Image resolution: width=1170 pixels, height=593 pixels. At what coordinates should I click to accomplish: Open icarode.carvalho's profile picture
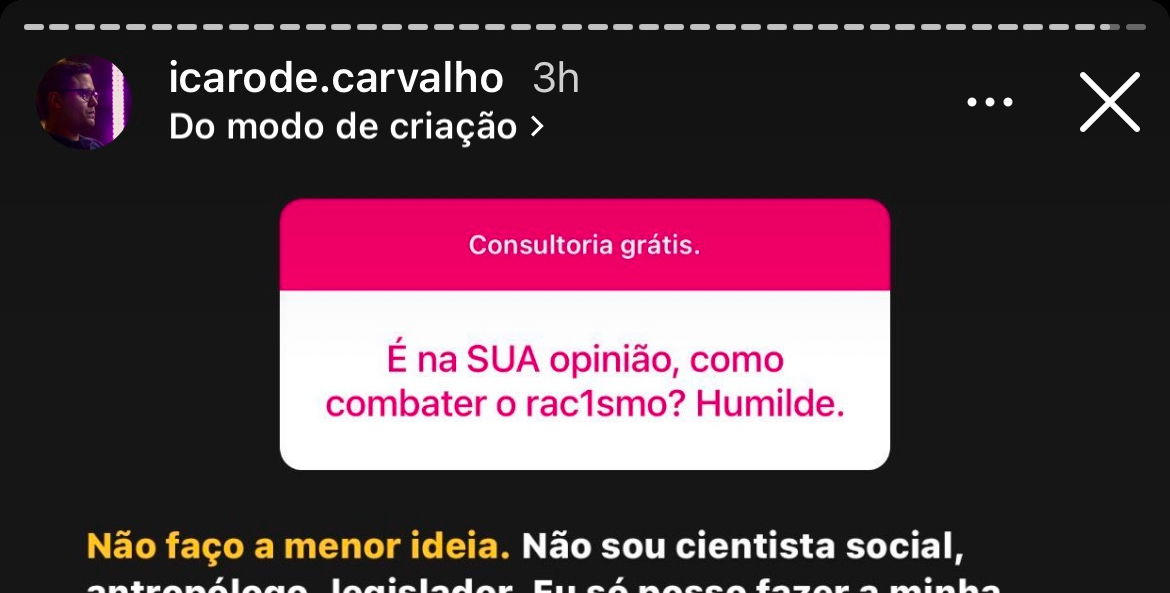point(84,102)
